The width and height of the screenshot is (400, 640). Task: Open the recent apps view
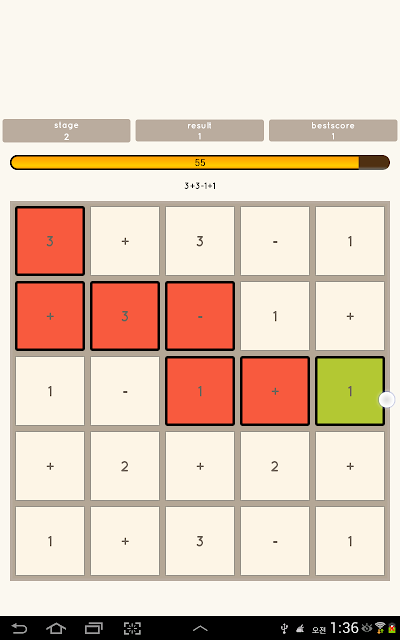tap(93, 628)
